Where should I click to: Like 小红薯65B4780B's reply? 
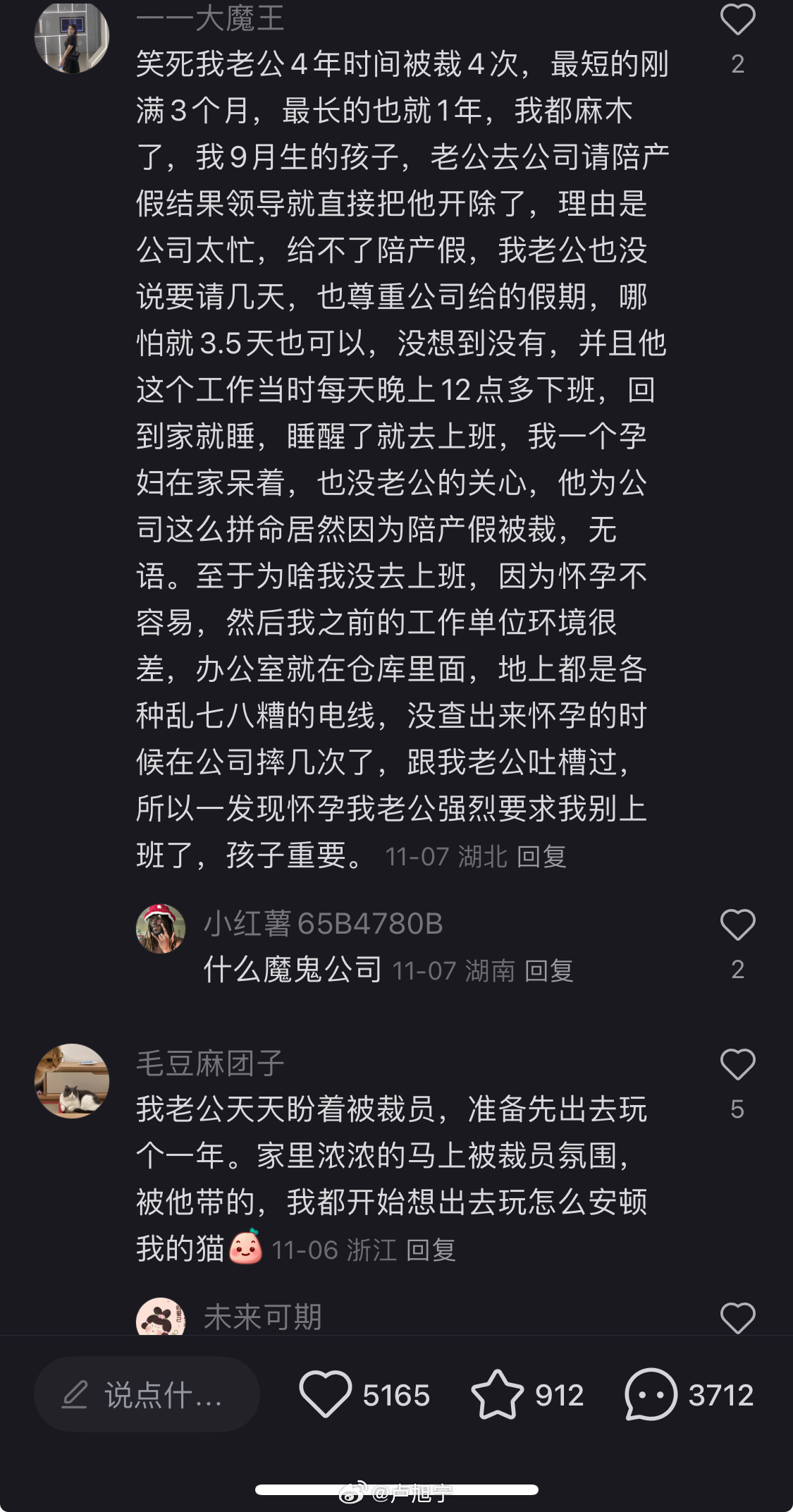point(737,925)
